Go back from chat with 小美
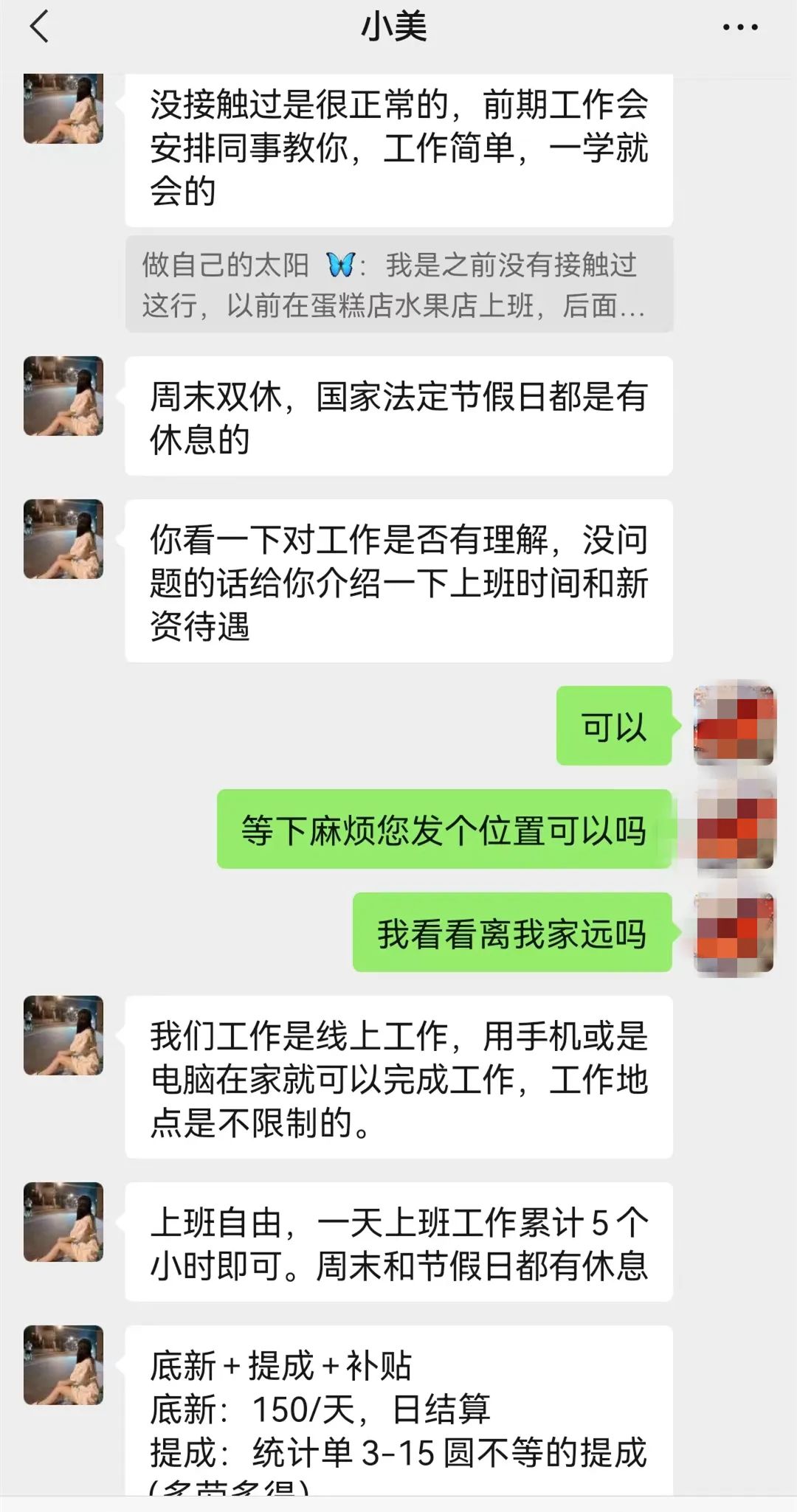 pyautogui.click(x=40, y=28)
